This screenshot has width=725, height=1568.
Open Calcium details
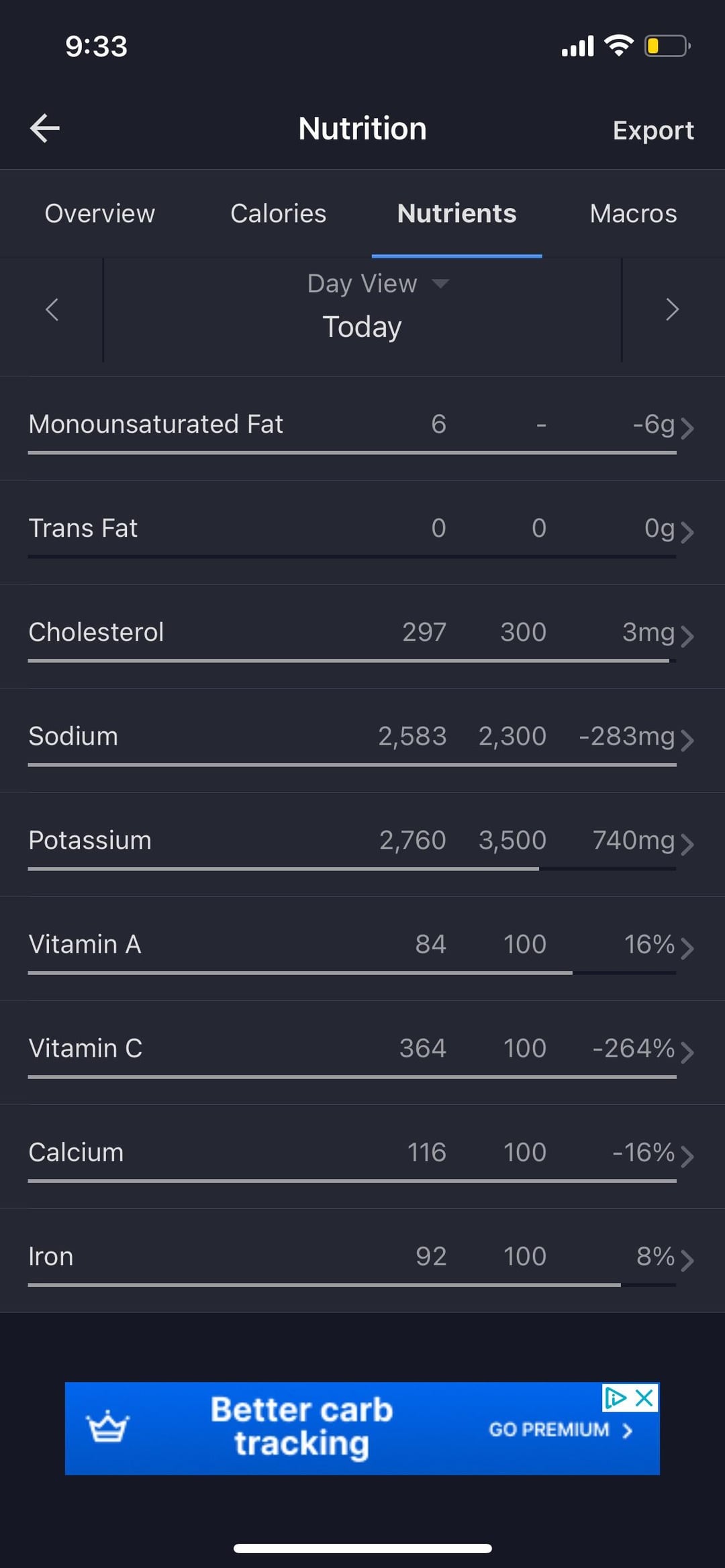(x=362, y=1156)
